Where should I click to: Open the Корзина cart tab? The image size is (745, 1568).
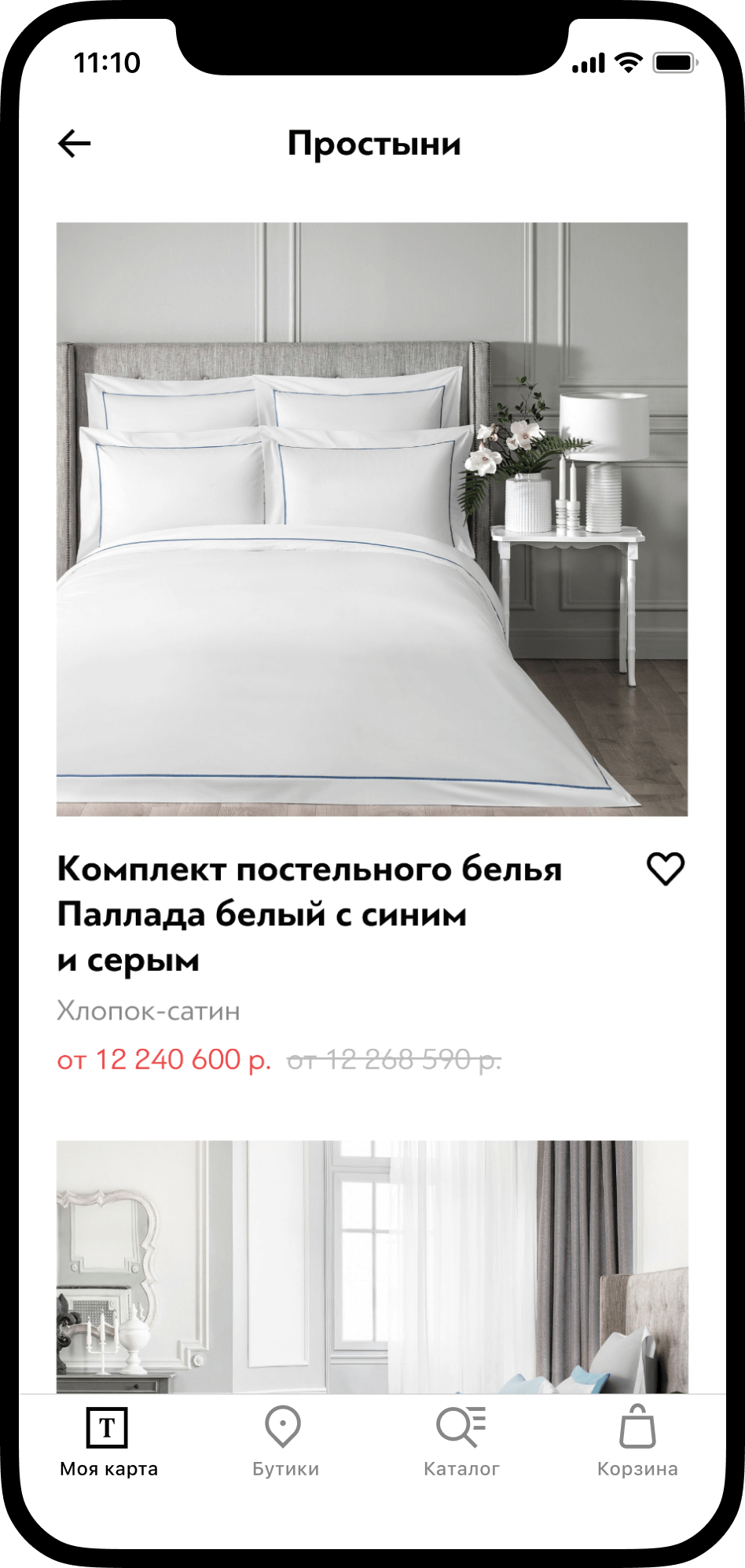tap(637, 1442)
